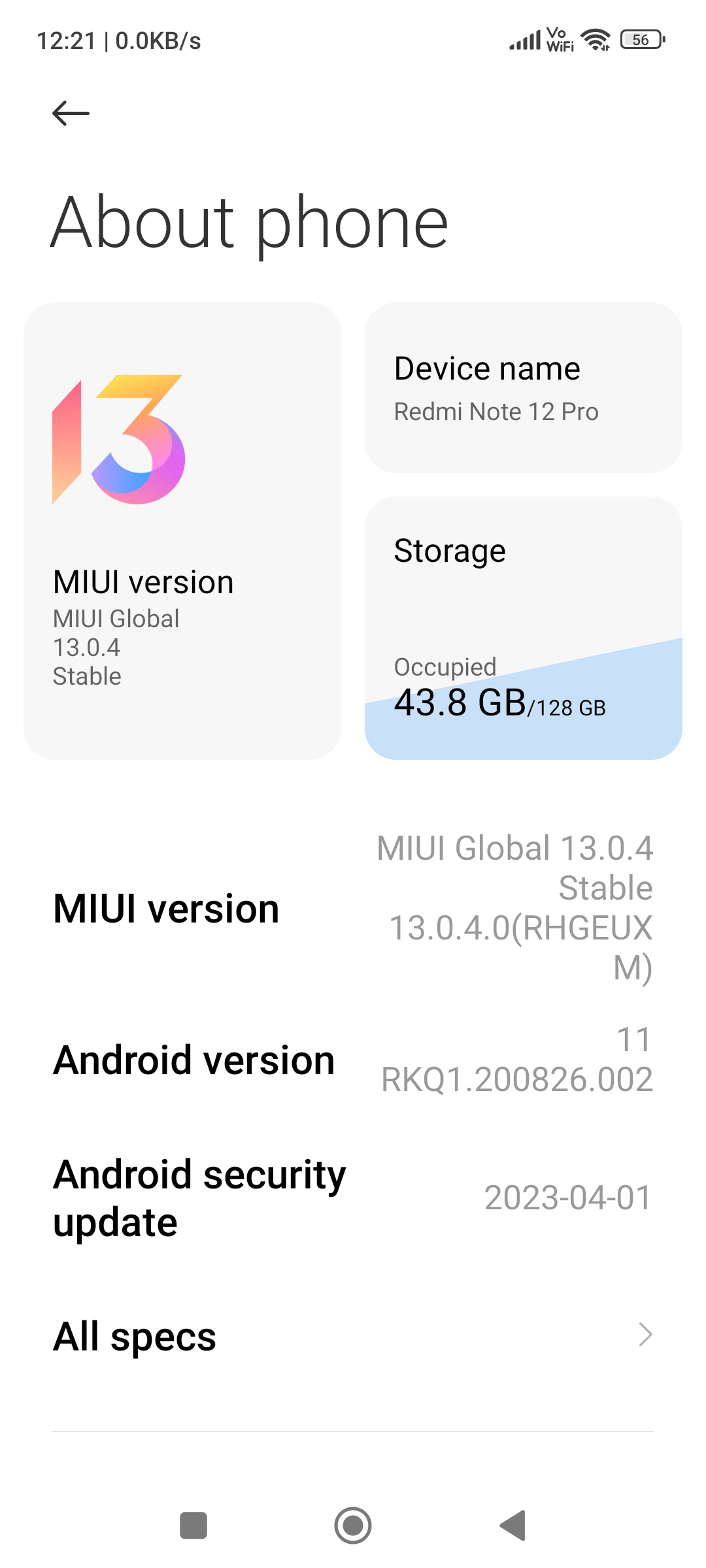This screenshot has width=706, height=1568.
Task: Tap the home button in navigation bar
Action: [x=353, y=1526]
